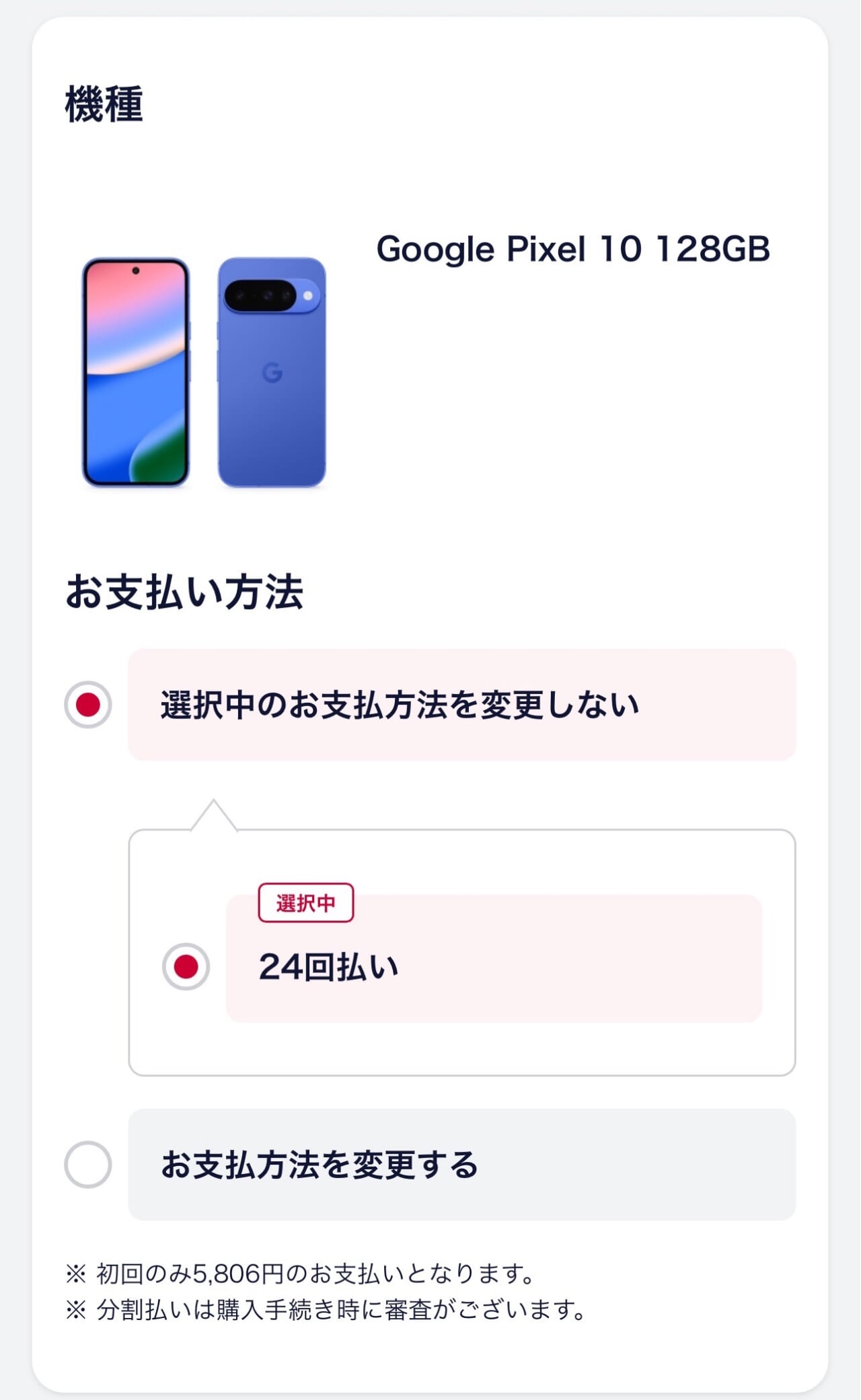Click the front-view phone screen thumbnail
Image resolution: width=861 pixels, height=1400 pixels.
pyautogui.click(x=135, y=370)
